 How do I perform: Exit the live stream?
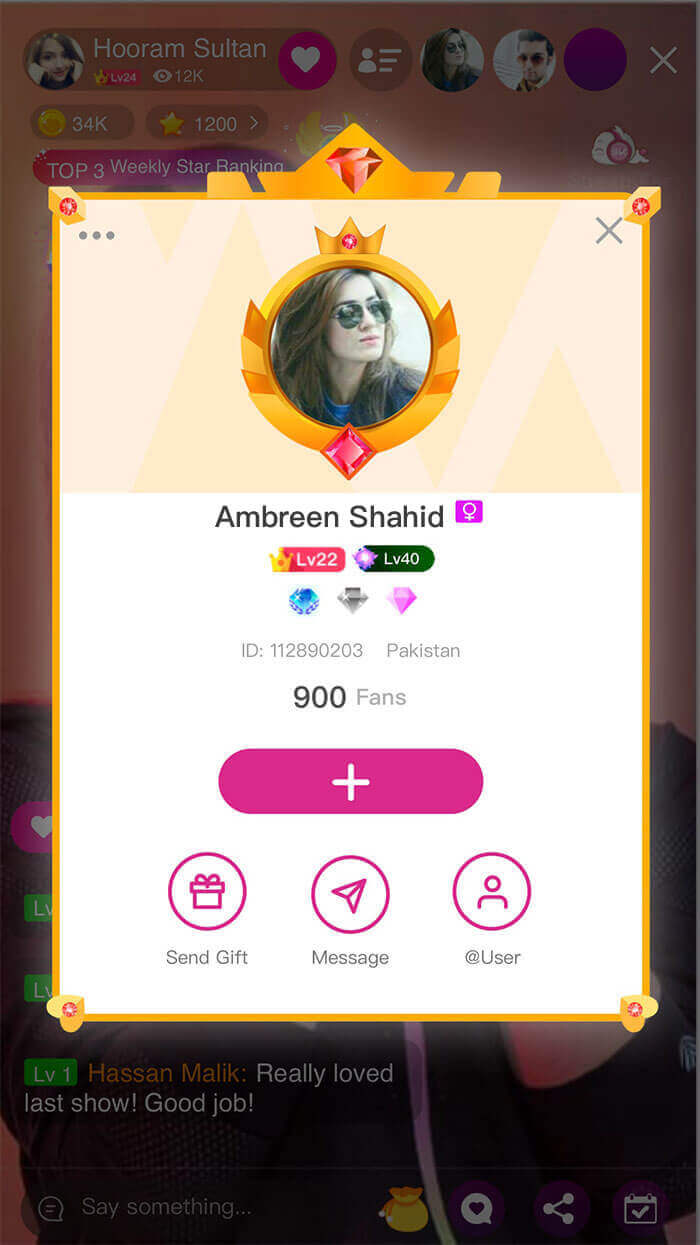coord(664,60)
